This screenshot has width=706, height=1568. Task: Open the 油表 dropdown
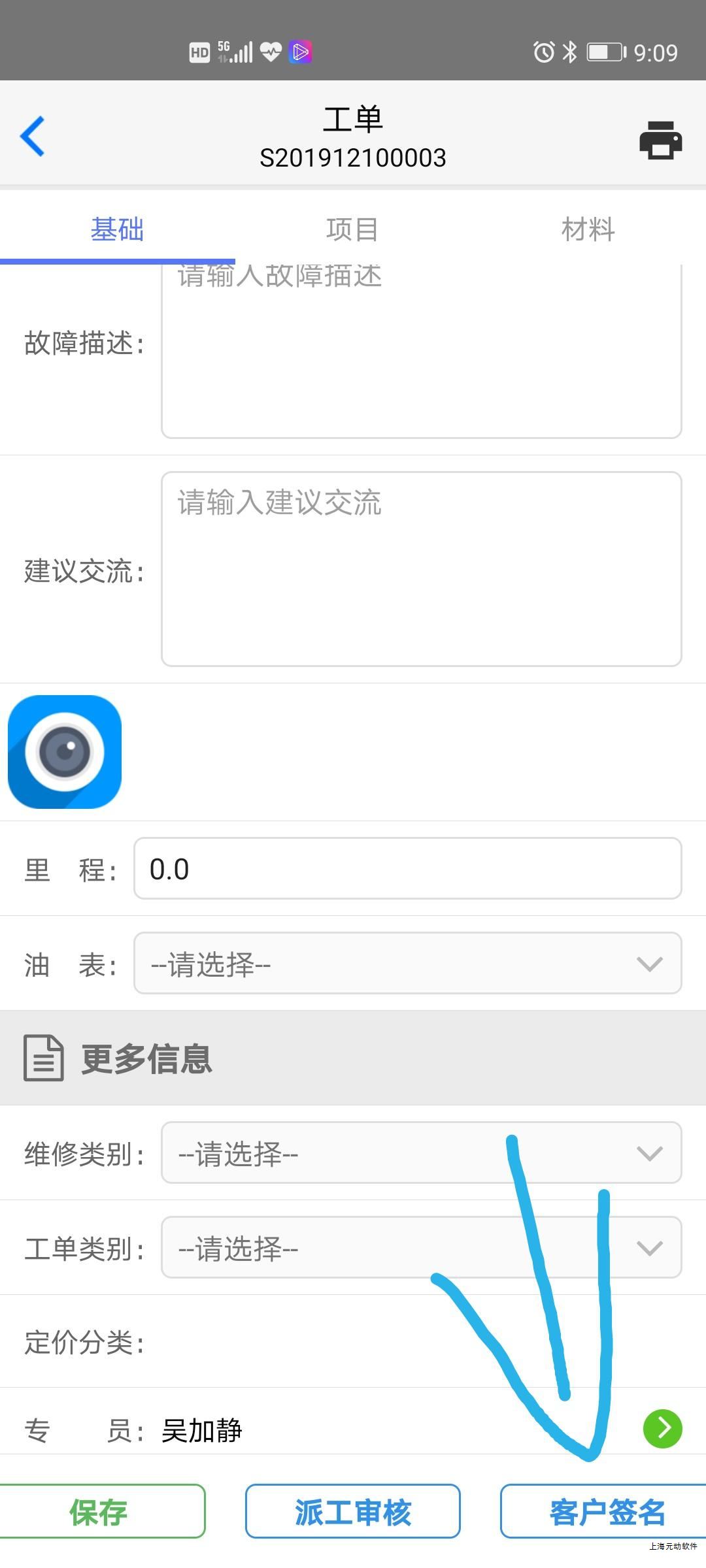click(407, 964)
